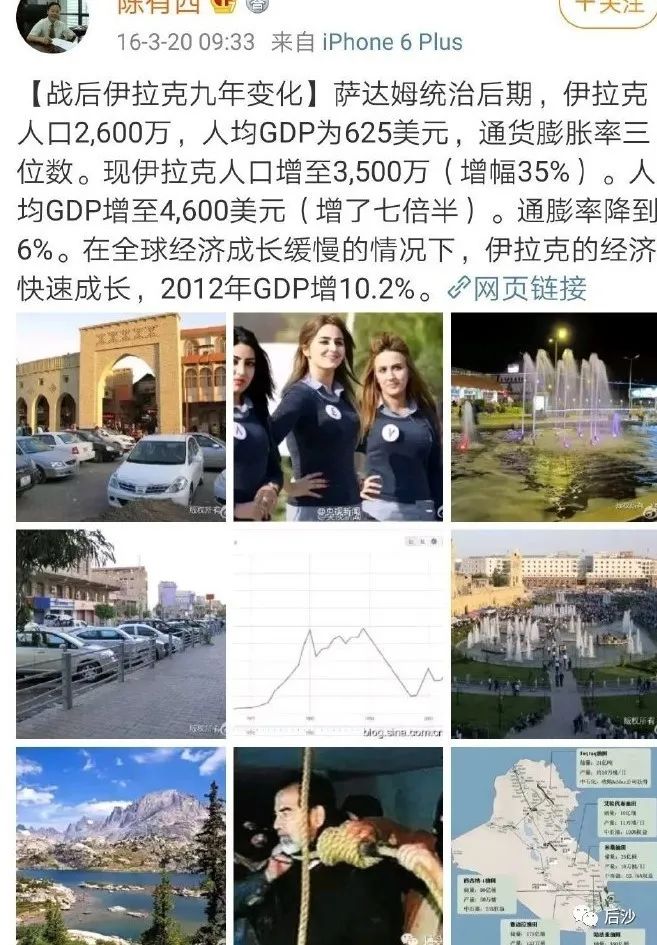The image size is (657, 945).
Task: View the Iraq oil fields map image
Action: [x=553, y=845]
